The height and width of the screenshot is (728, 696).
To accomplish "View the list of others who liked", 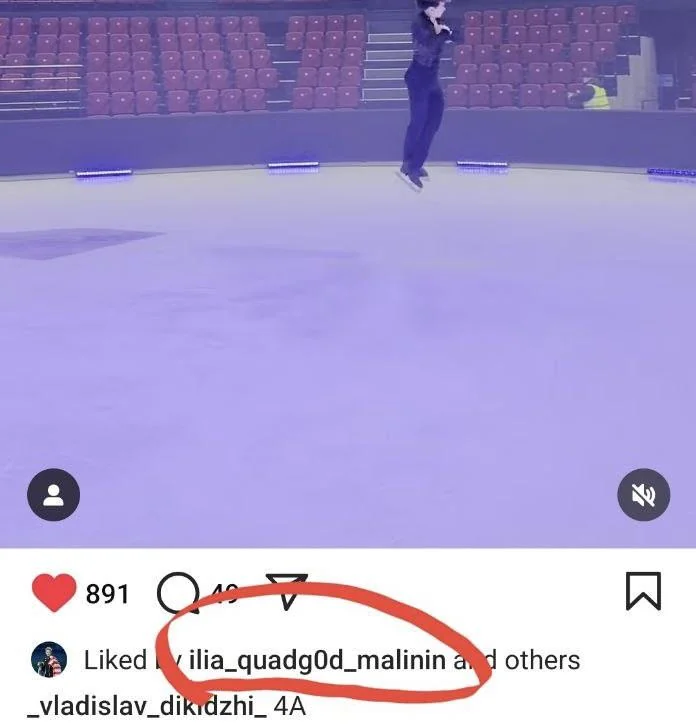I will tap(542, 660).
